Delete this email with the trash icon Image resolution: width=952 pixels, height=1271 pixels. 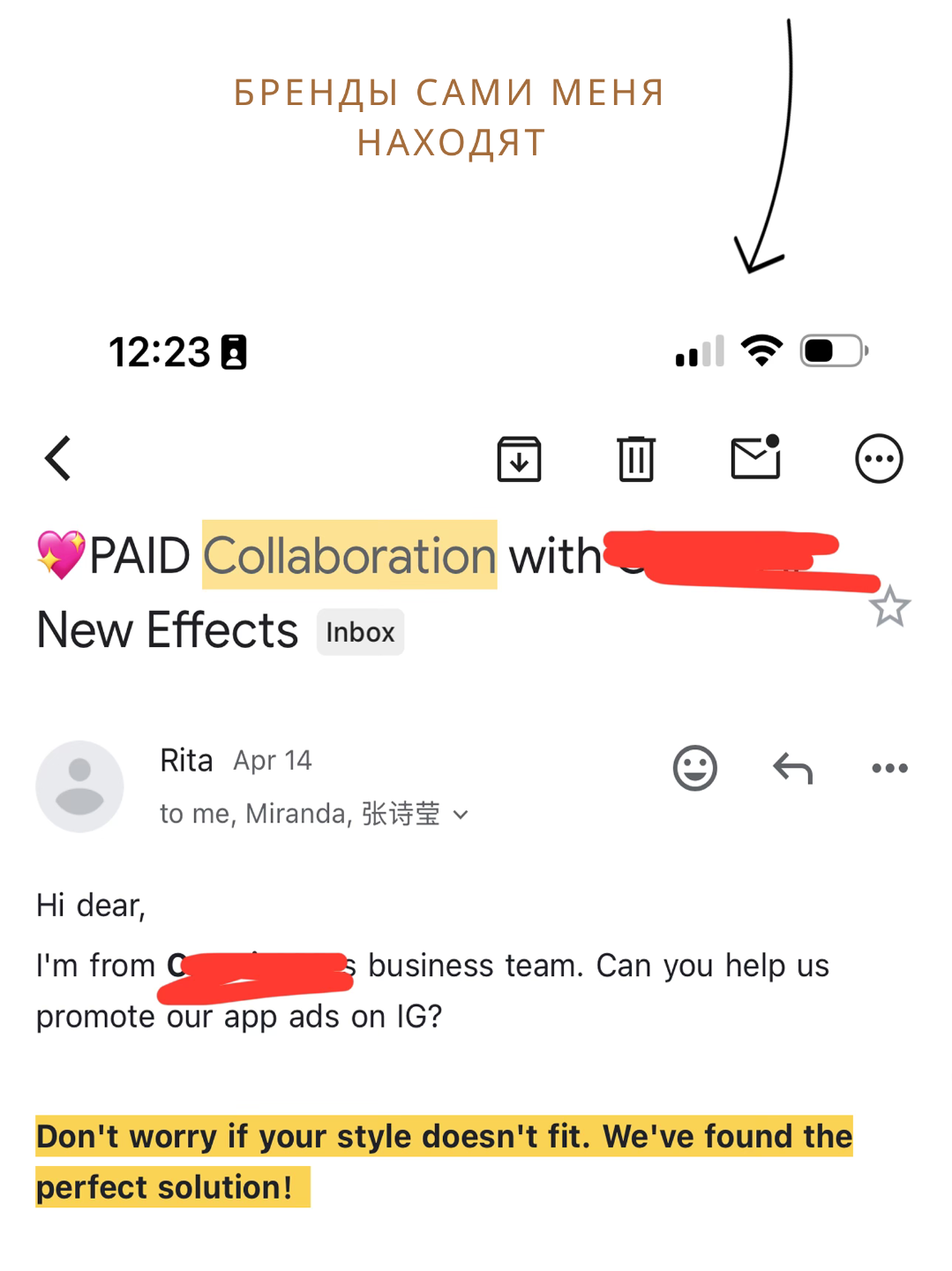(x=636, y=459)
